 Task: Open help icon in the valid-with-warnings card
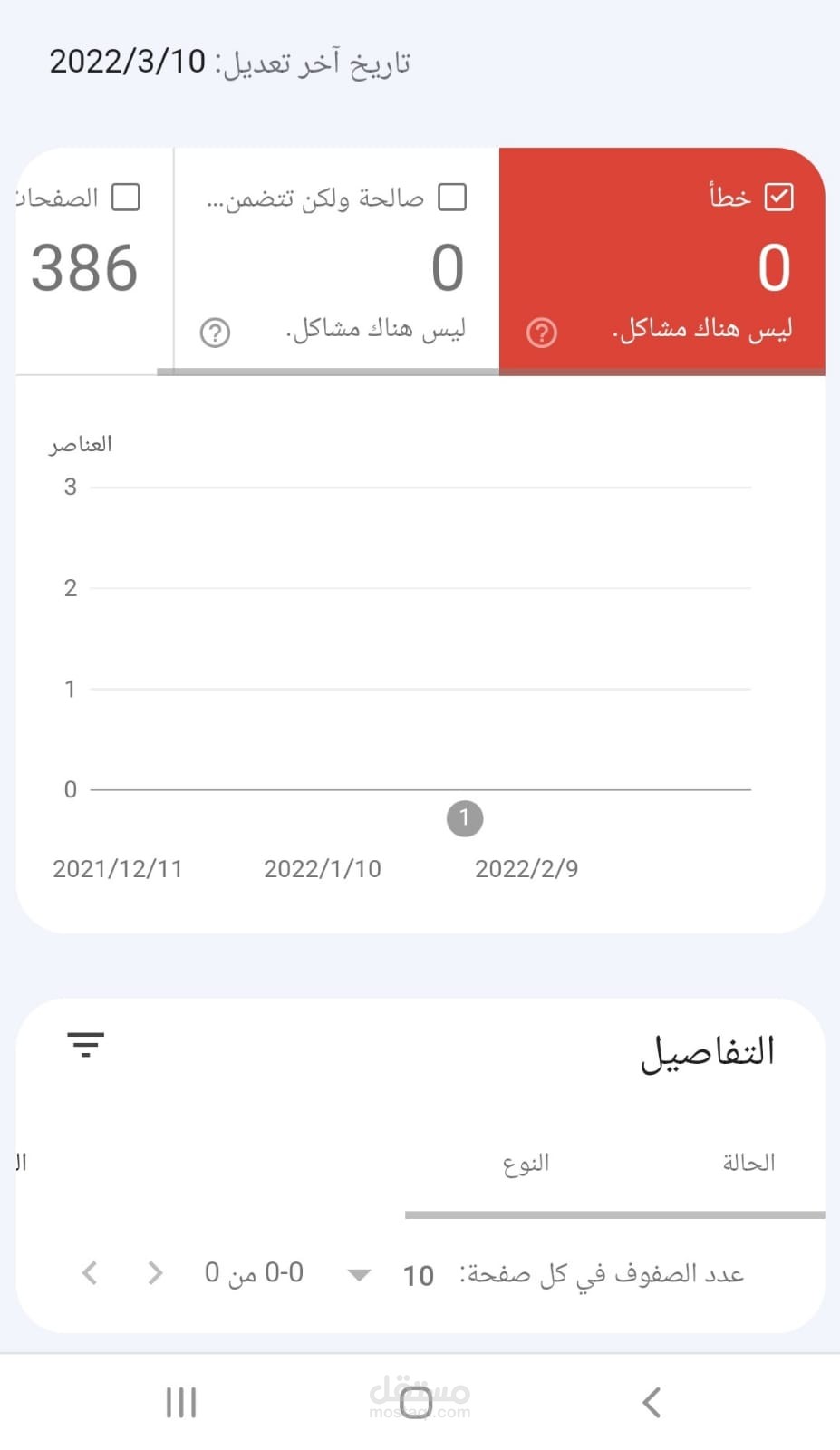215,333
